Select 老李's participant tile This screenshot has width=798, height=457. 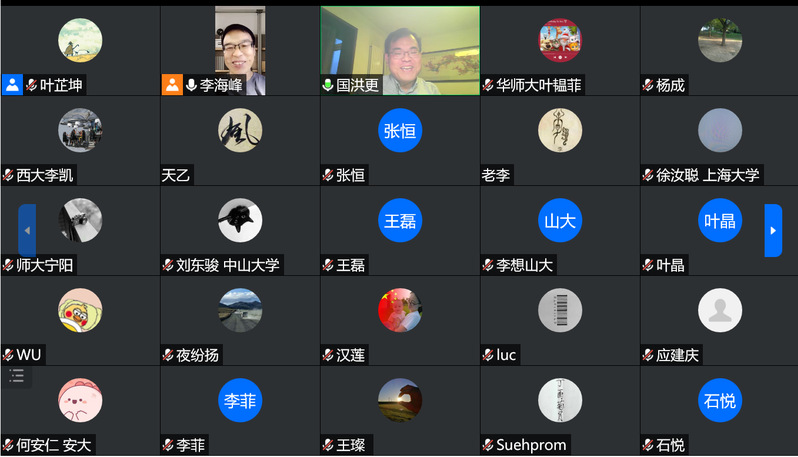[560, 140]
